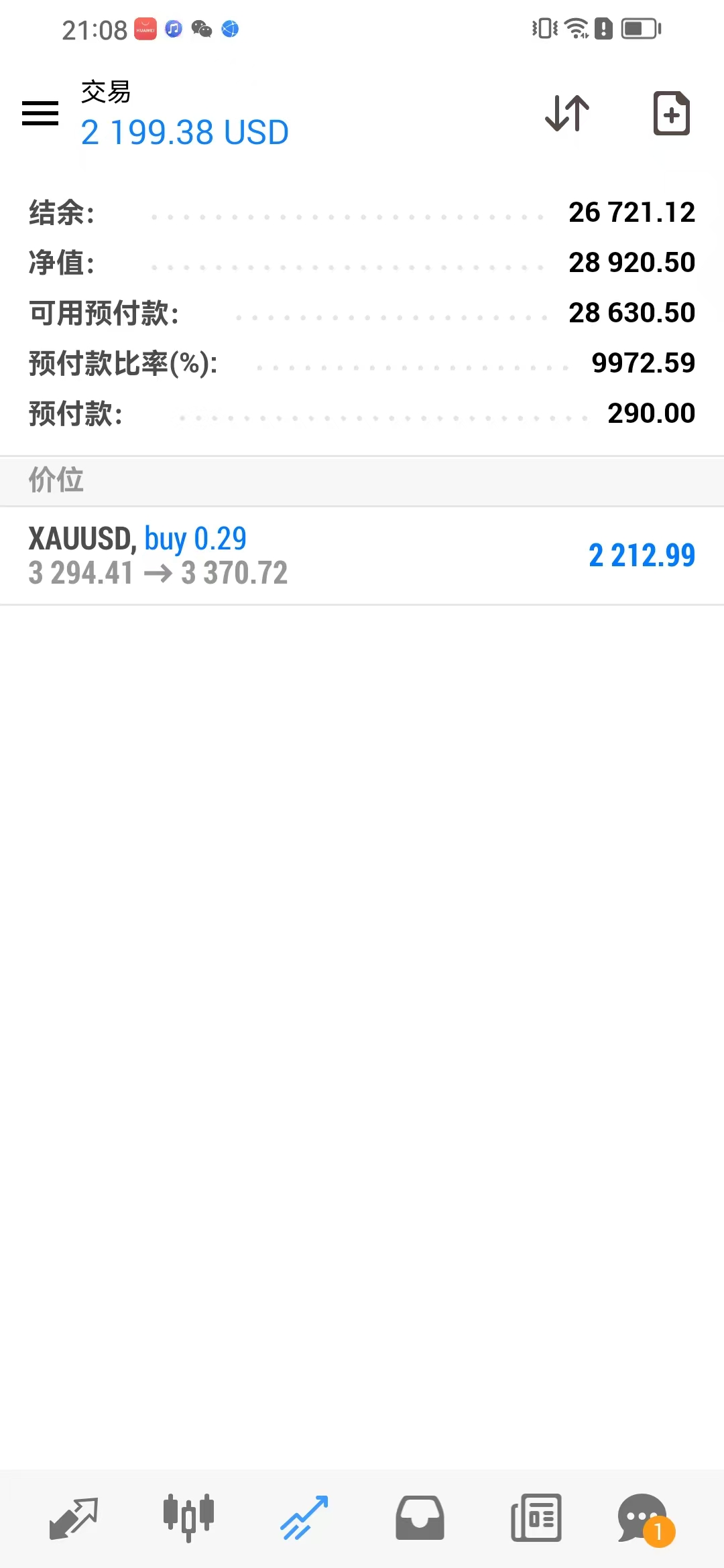Create a new order with the plus document icon
The height and width of the screenshot is (1568, 724).
[x=672, y=113]
